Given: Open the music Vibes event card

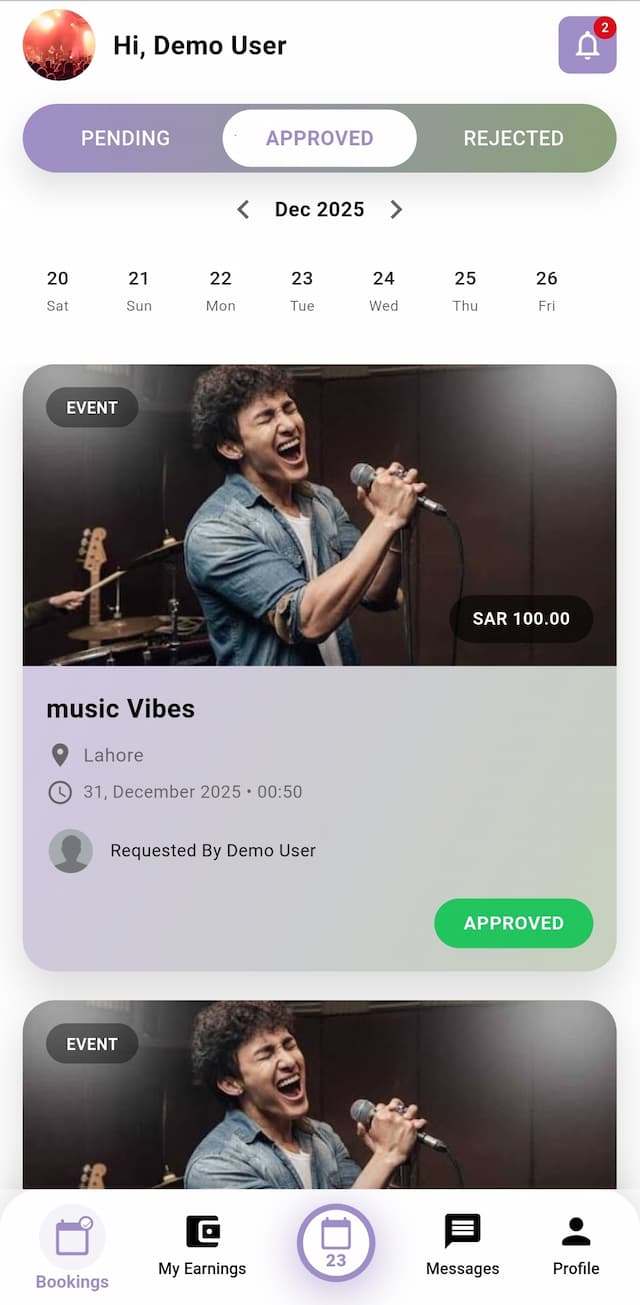Looking at the screenshot, I should tap(319, 709).
